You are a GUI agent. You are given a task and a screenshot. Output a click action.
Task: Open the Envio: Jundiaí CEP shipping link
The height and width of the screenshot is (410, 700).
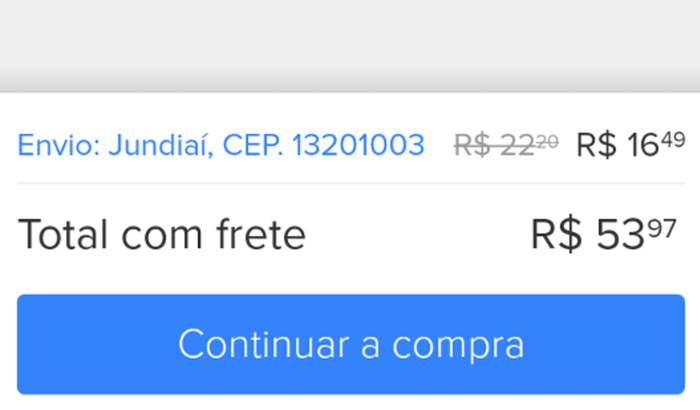[221, 145]
